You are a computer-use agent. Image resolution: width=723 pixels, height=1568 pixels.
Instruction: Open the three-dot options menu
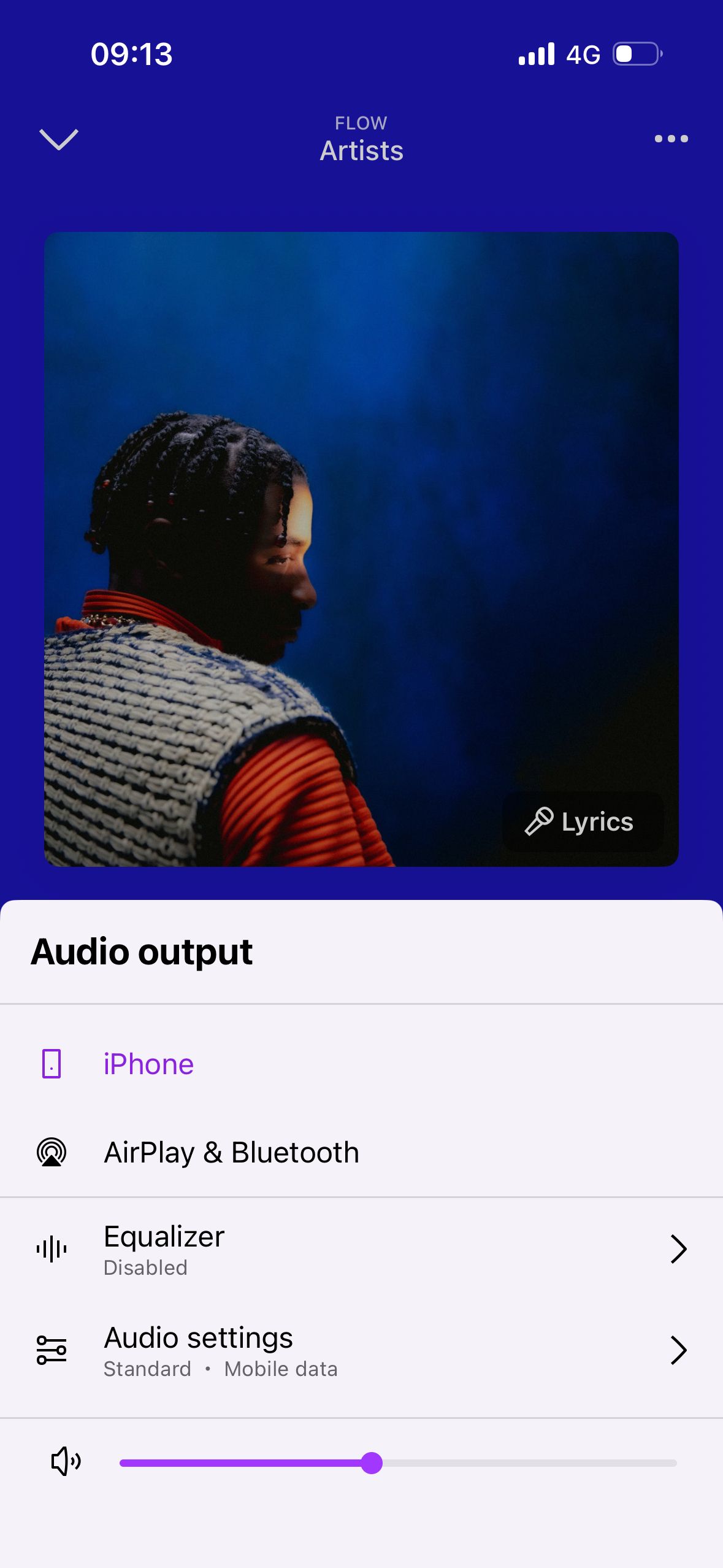671,139
